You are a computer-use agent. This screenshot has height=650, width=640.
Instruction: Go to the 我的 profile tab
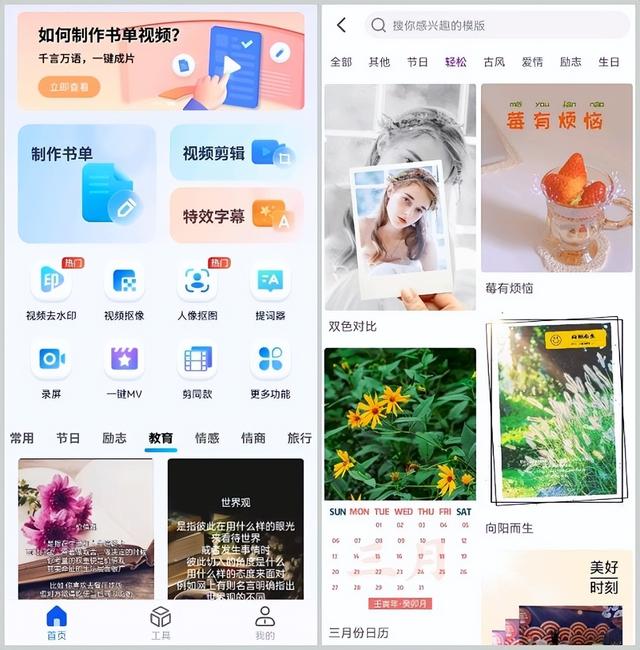(x=264, y=621)
